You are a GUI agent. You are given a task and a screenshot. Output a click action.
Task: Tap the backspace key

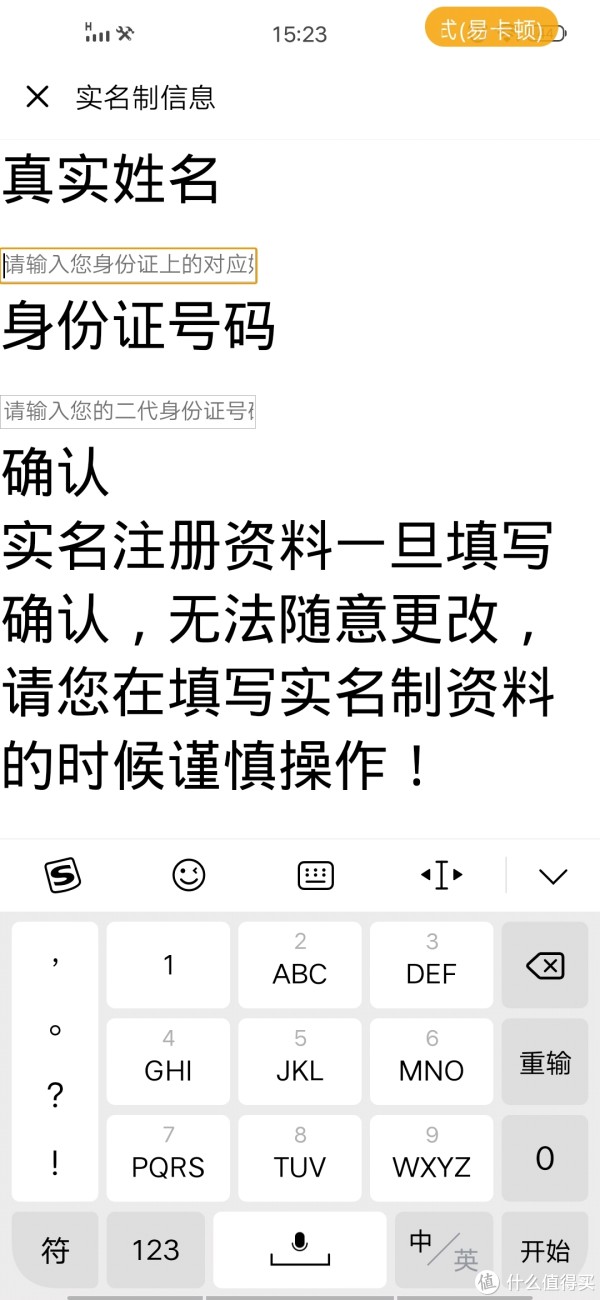coord(545,965)
